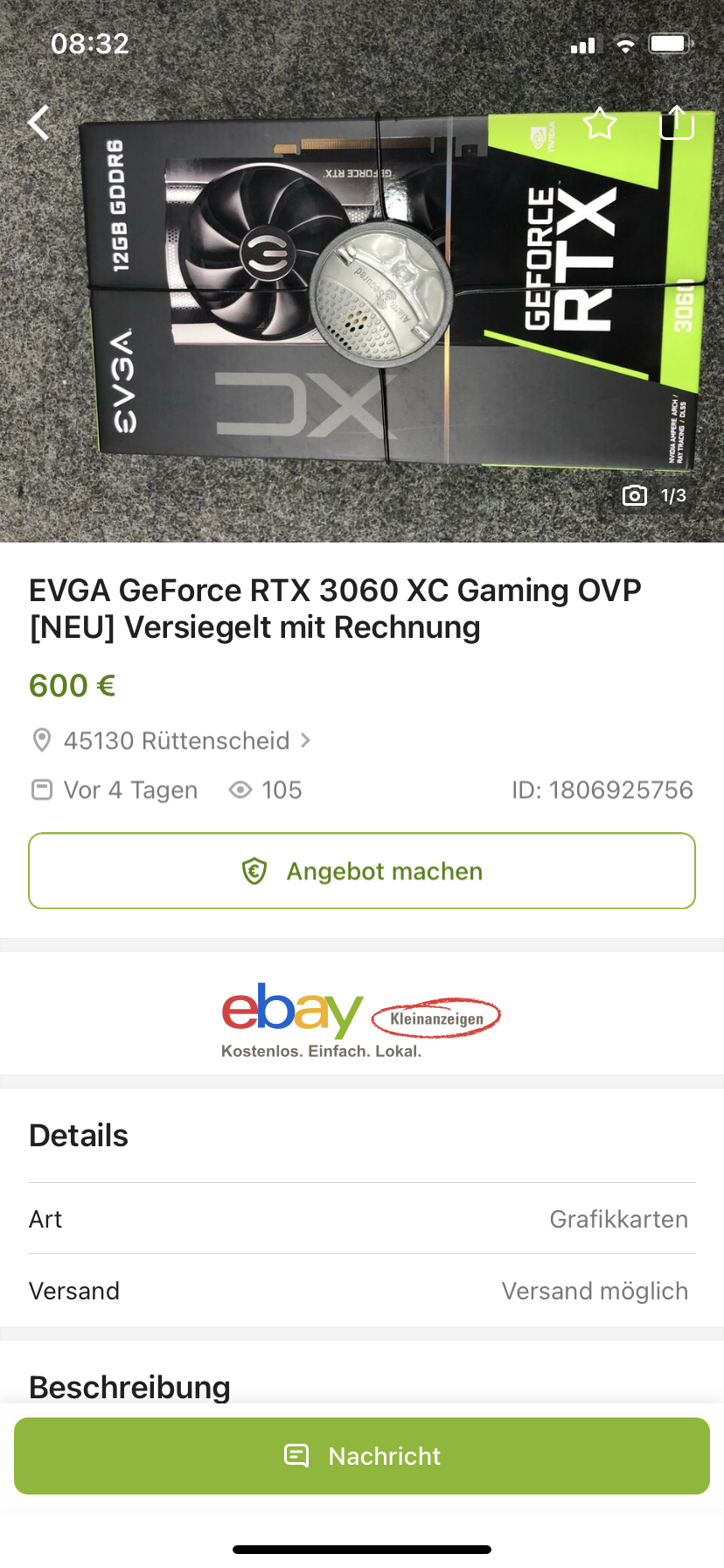Tap the Angebot machen button
Viewport: 724px width, 1568px height.
[x=362, y=871]
